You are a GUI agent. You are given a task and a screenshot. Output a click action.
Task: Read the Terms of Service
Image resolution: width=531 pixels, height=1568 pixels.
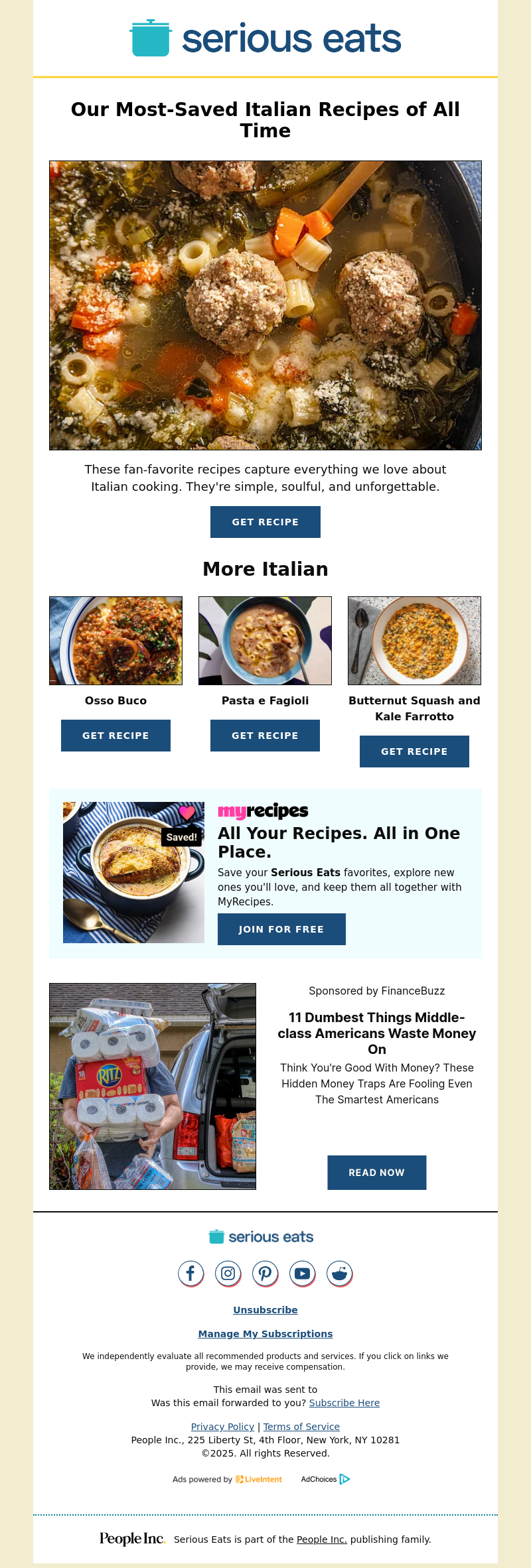(301, 1427)
